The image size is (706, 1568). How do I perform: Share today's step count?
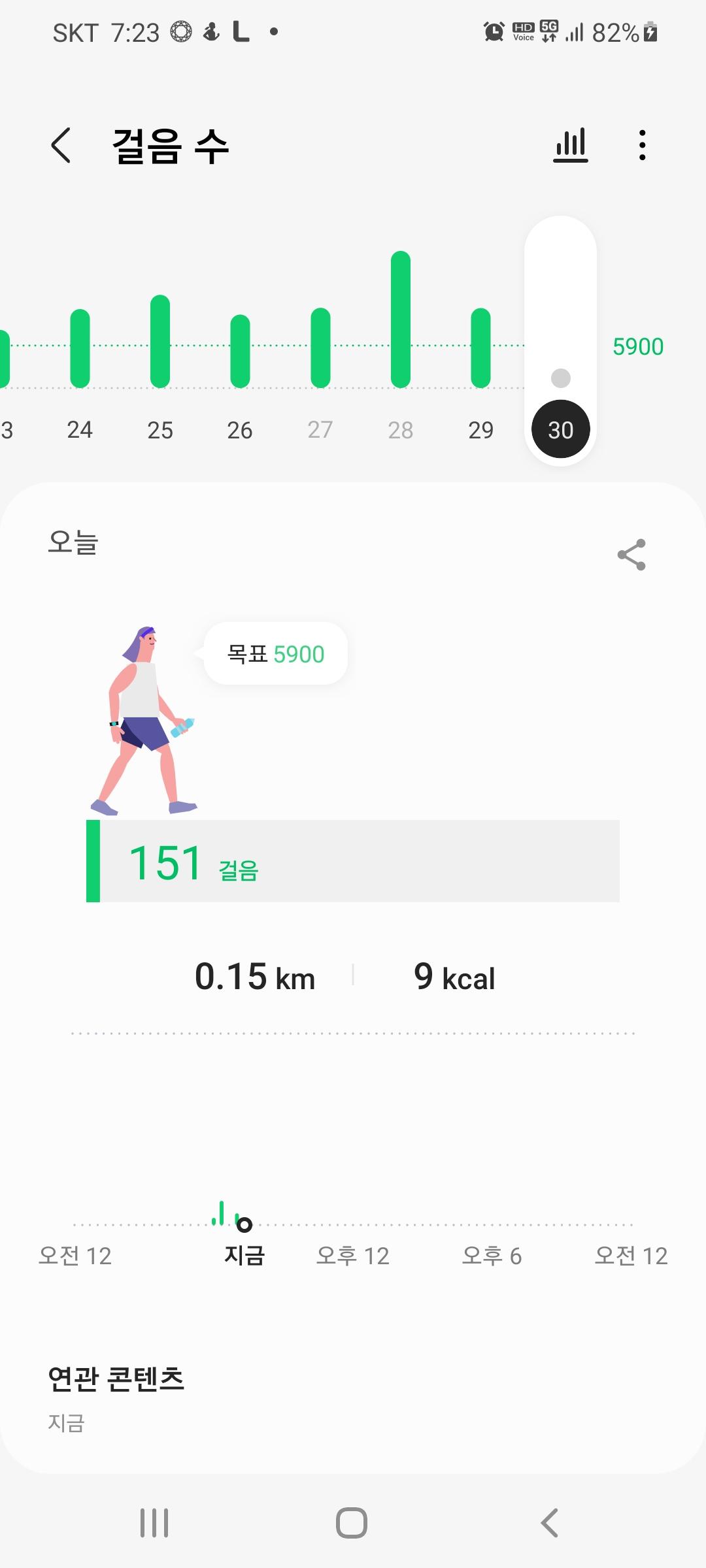pyautogui.click(x=631, y=555)
